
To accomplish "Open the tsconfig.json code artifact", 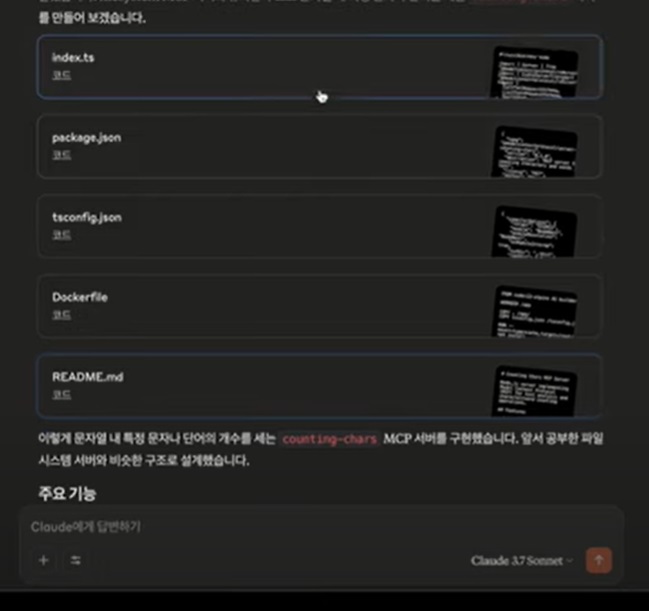I will tap(270, 226).
